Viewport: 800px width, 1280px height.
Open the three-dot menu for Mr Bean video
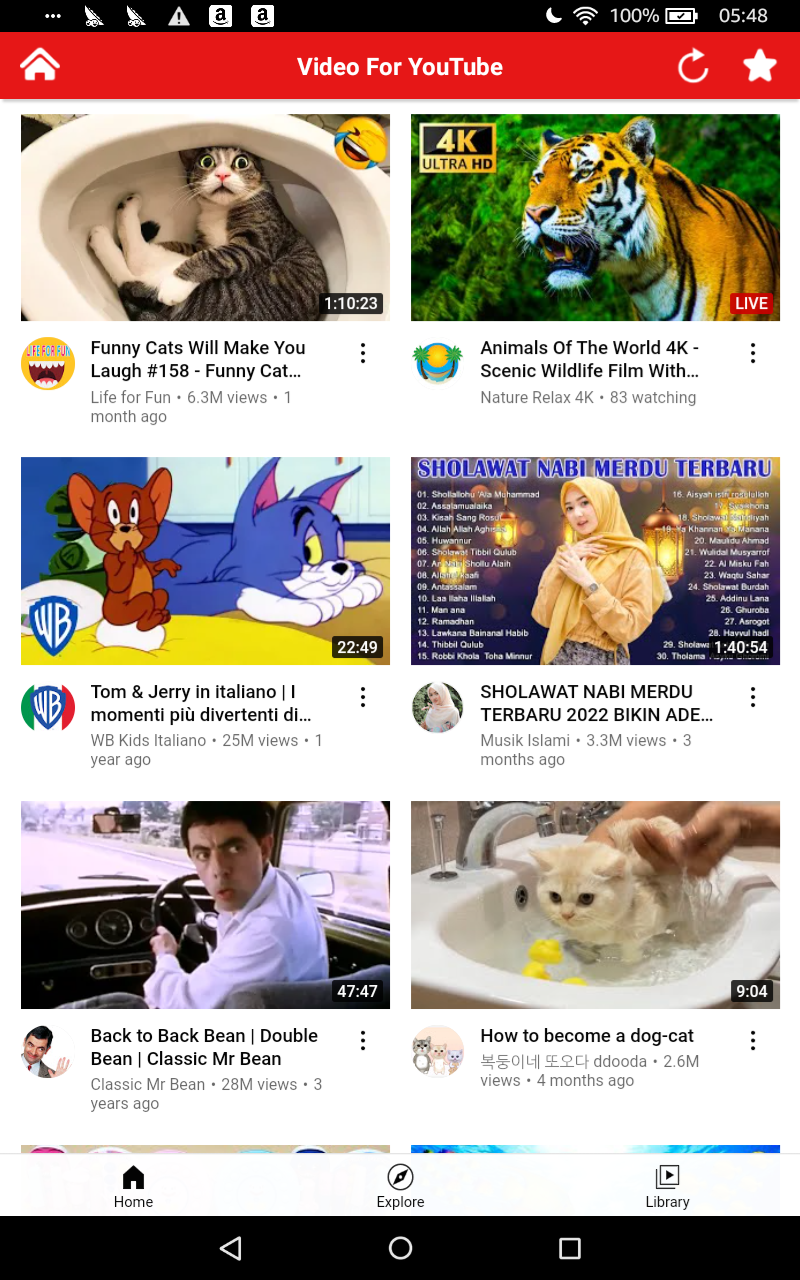click(x=362, y=1041)
